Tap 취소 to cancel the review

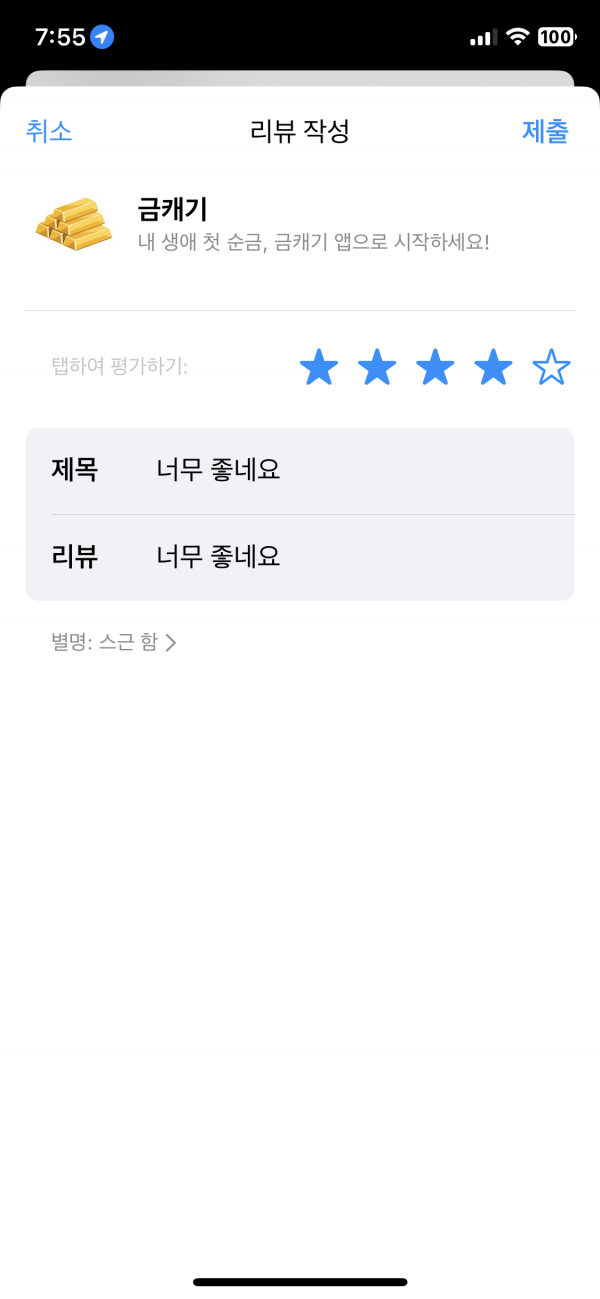tap(49, 131)
